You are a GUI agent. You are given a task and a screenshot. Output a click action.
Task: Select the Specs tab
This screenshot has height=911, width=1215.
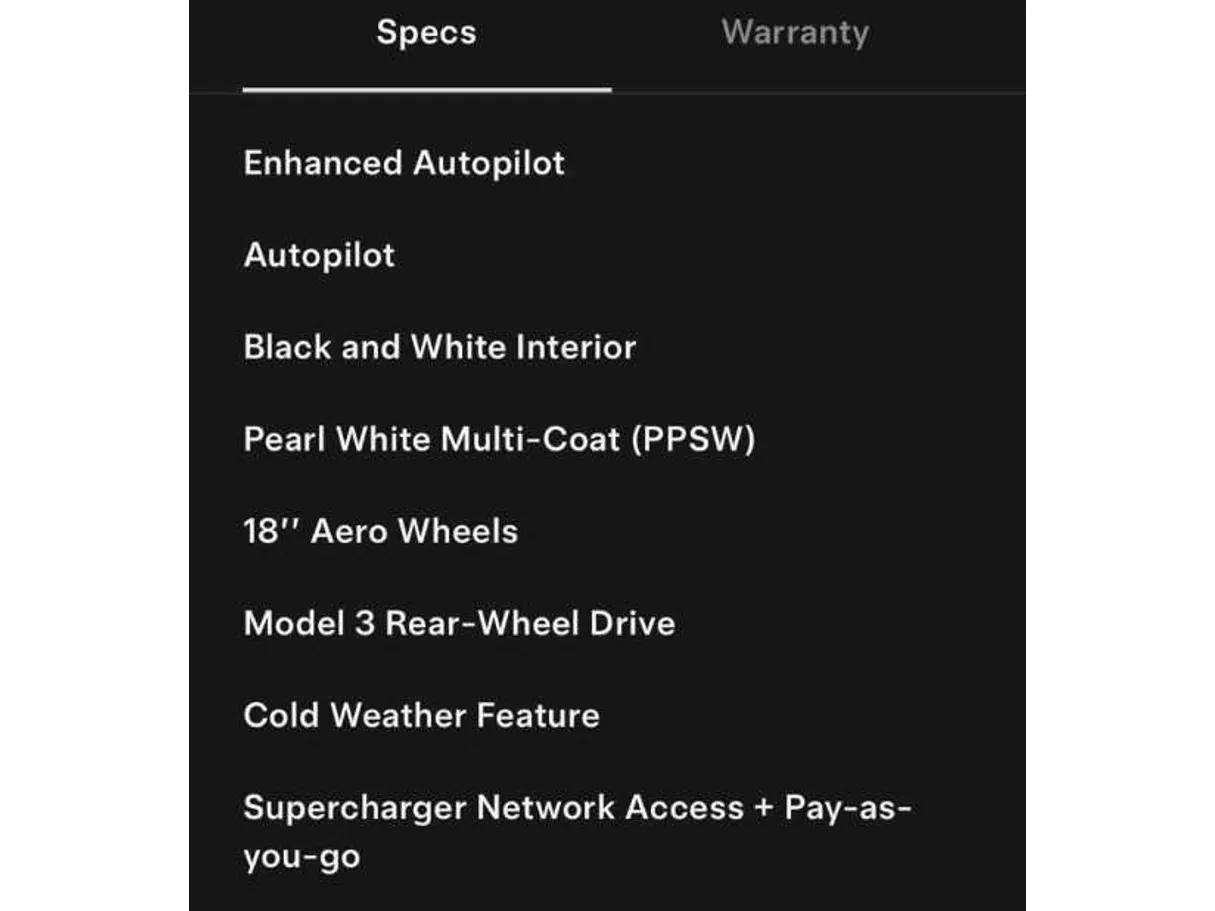(x=426, y=33)
